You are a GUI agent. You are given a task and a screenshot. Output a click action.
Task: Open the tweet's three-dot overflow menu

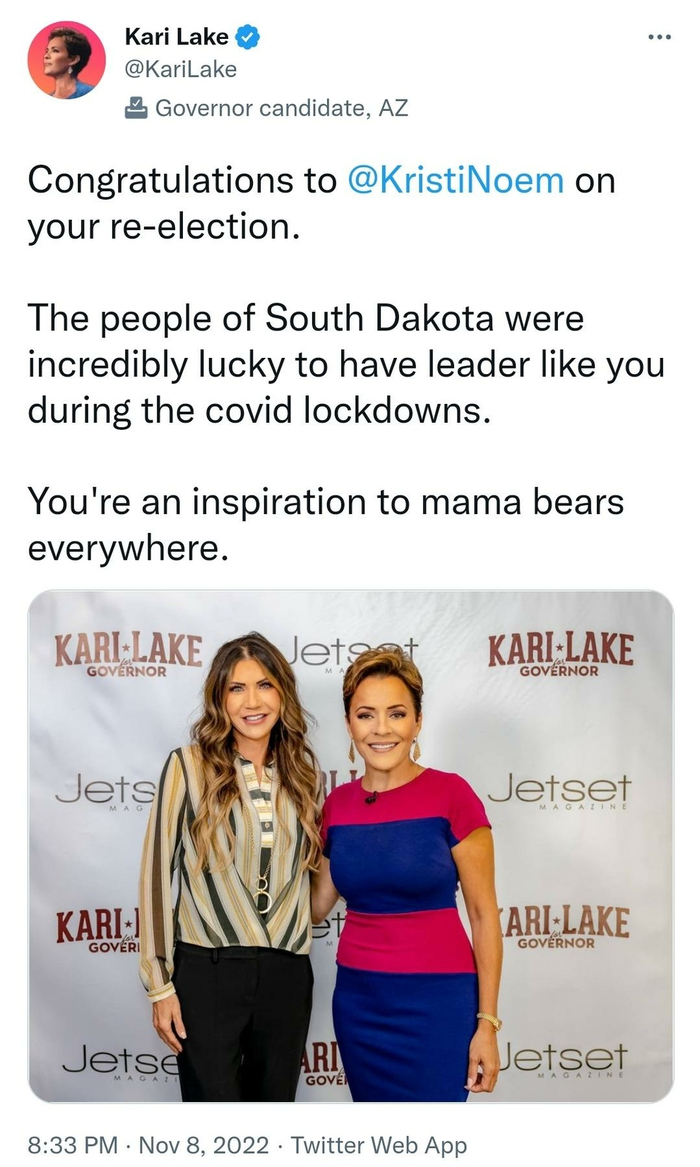click(659, 38)
